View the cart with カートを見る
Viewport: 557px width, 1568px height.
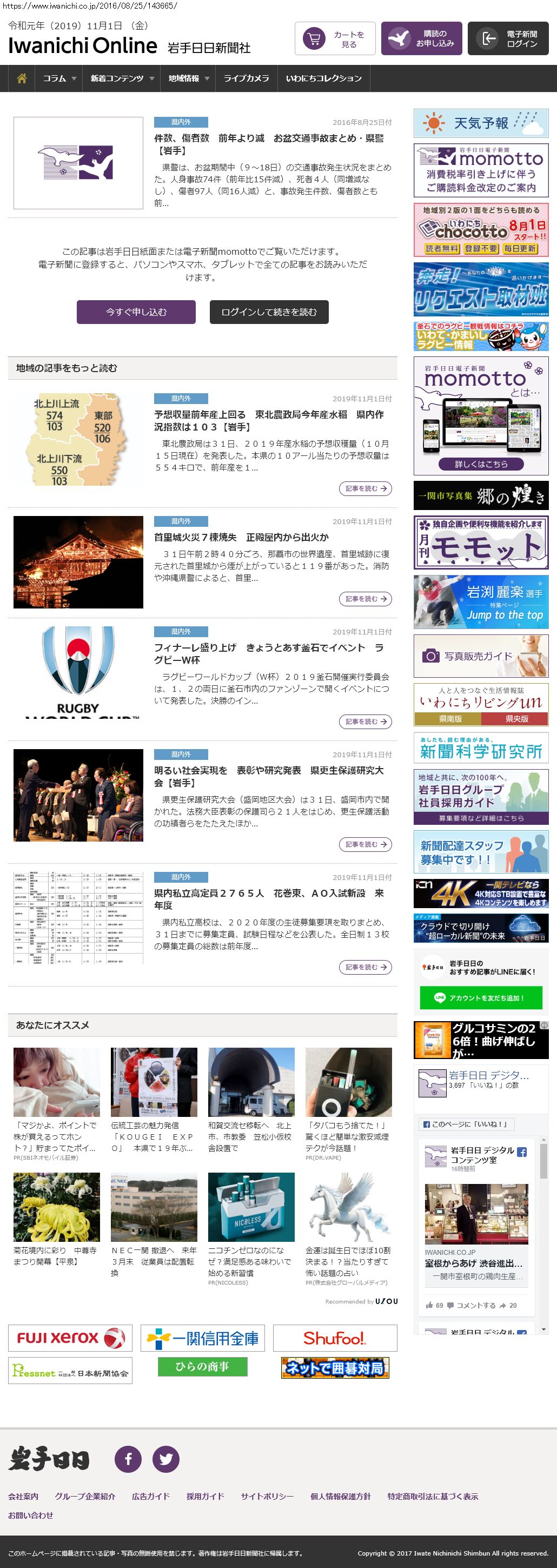coord(335,39)
